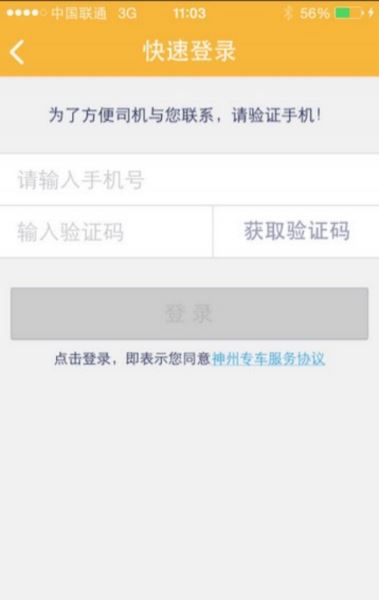Open the 神州专车服务协议 link
Image resolution: width=379 pixels, height=600 pixels.
pos(268,359)
